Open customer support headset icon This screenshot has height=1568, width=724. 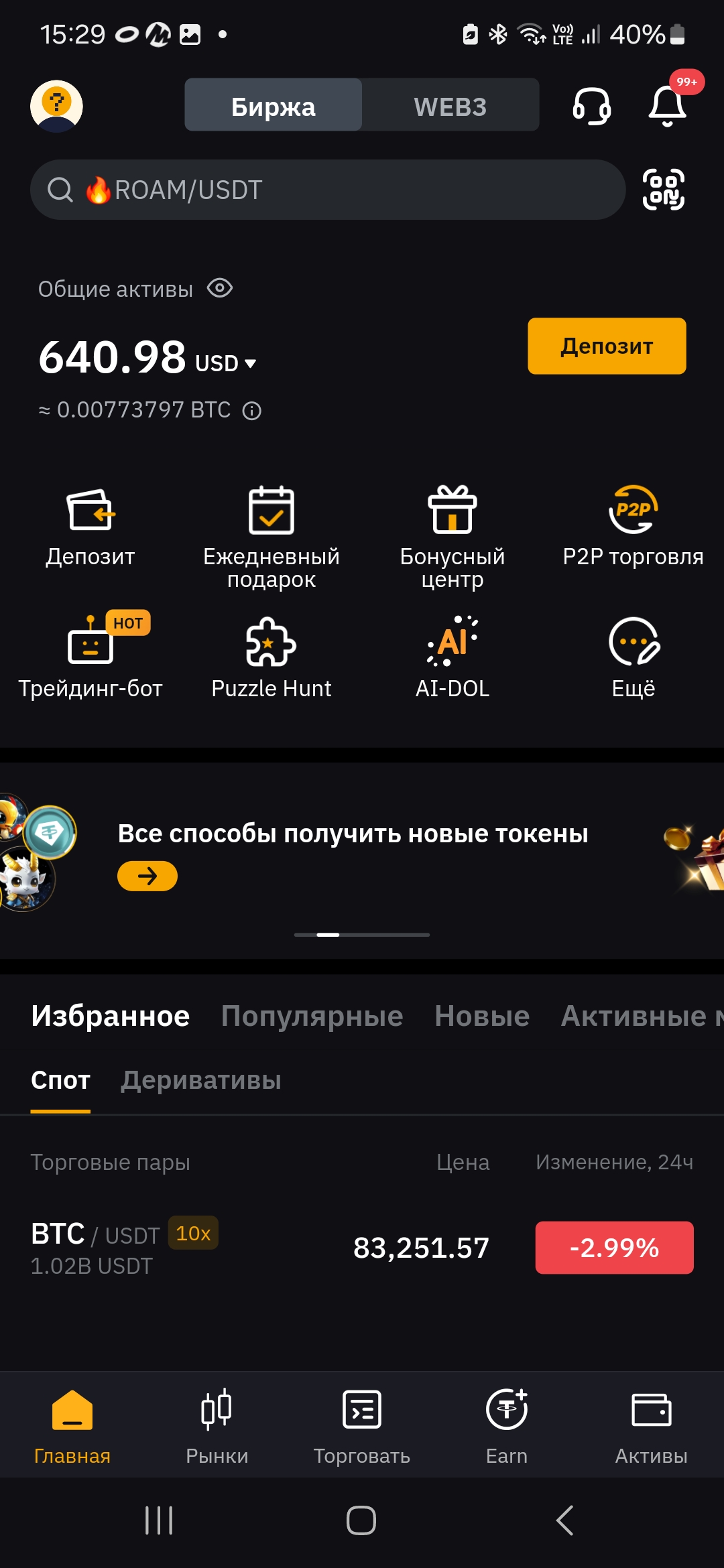591,106
